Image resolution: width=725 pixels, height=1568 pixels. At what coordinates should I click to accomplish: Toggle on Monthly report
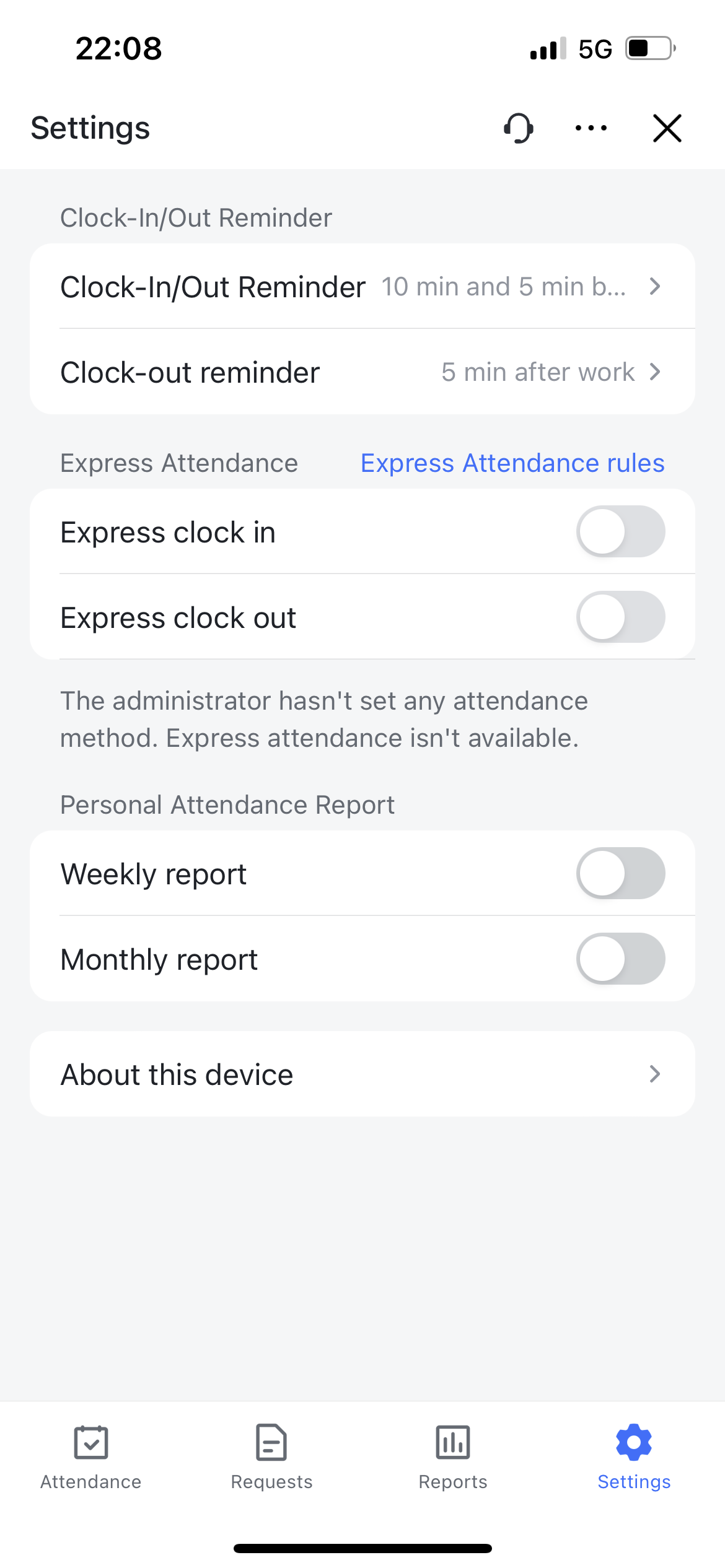click(x=620, y=959)
